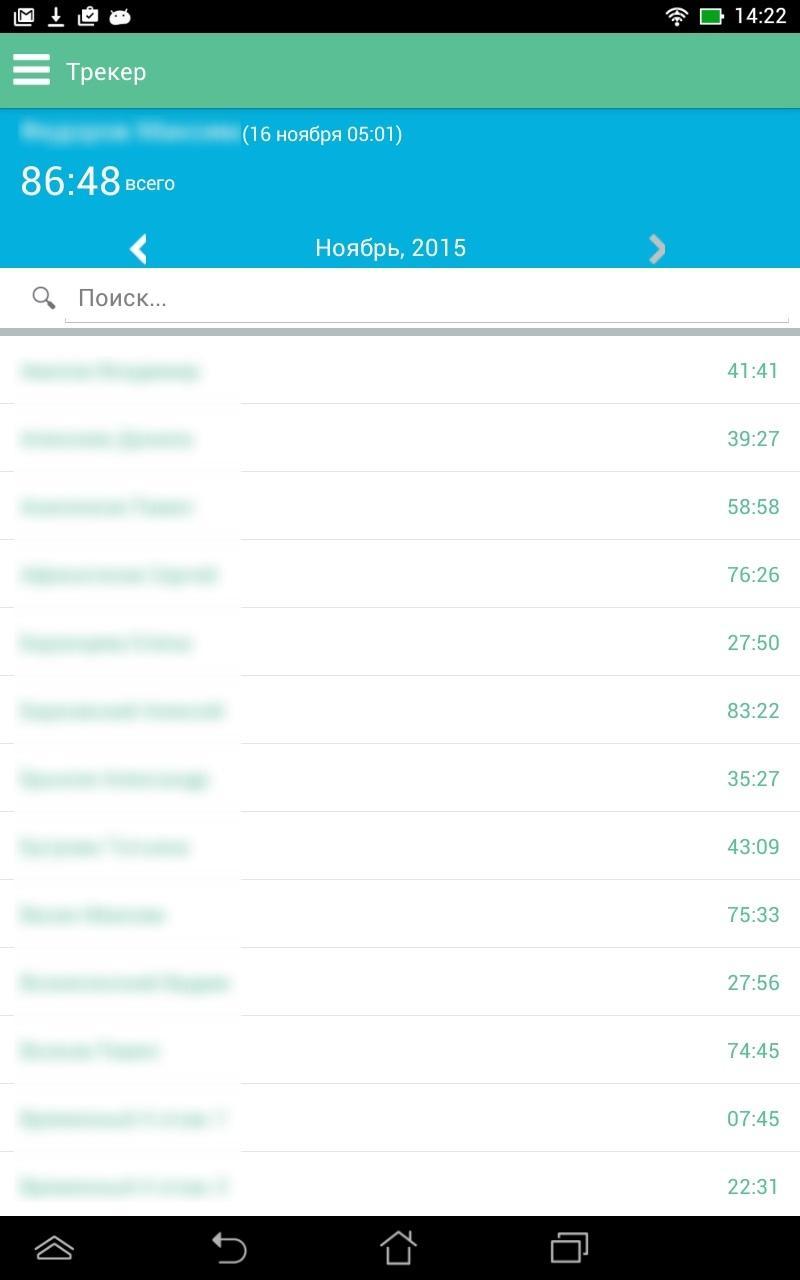
Task: Open the row with time 58:58
Action: [x=400, y=507]
